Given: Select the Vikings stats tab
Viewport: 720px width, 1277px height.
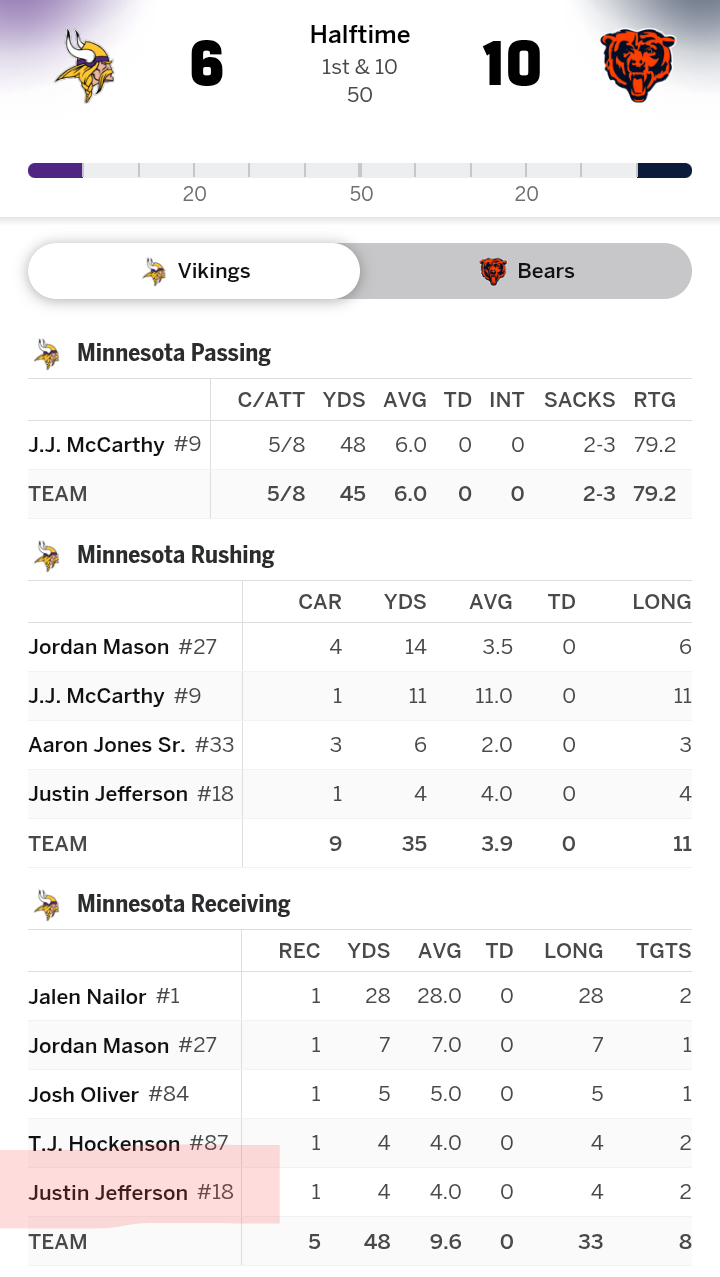Looking at the screenshot, I should [194, 271].
